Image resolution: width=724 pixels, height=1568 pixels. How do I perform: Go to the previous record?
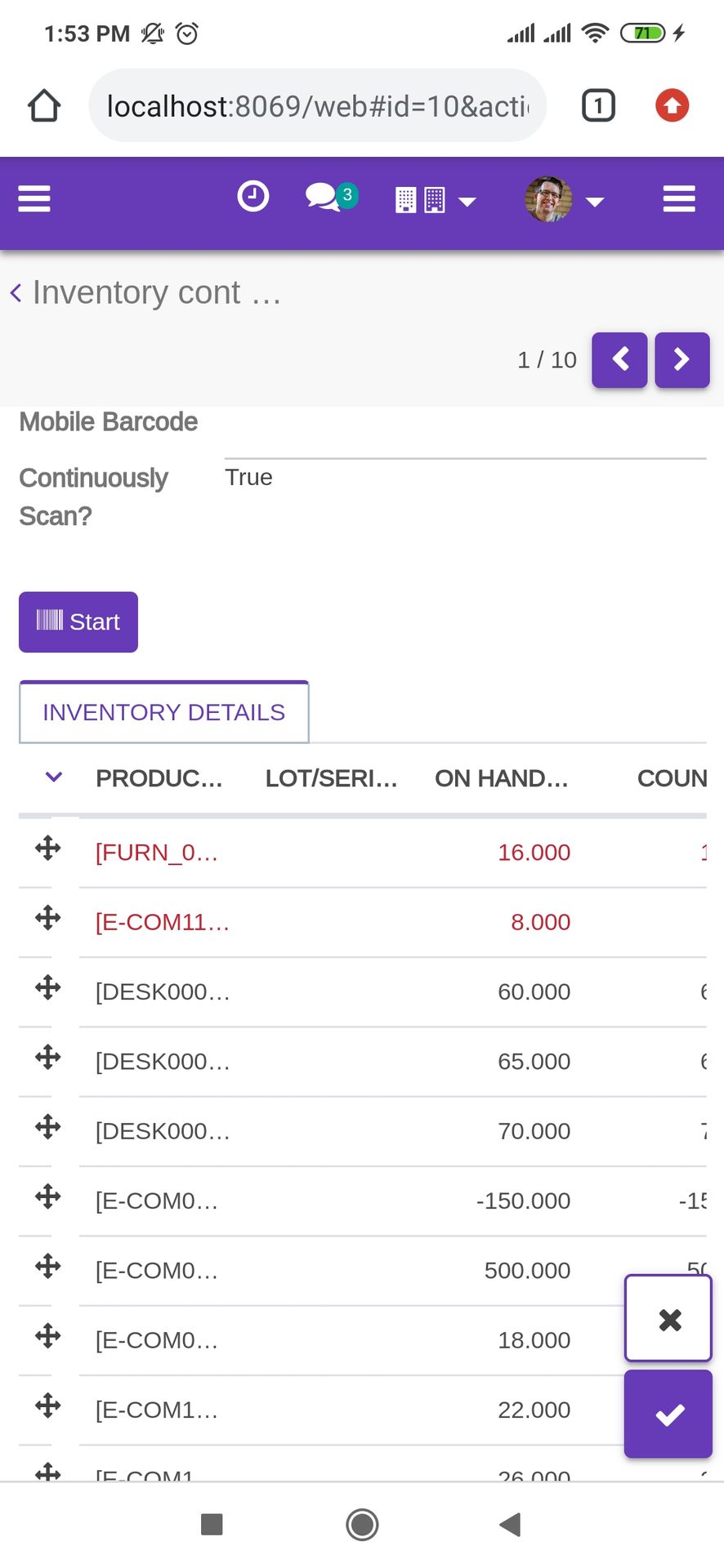pyautogui.click(x=619, y=360)
